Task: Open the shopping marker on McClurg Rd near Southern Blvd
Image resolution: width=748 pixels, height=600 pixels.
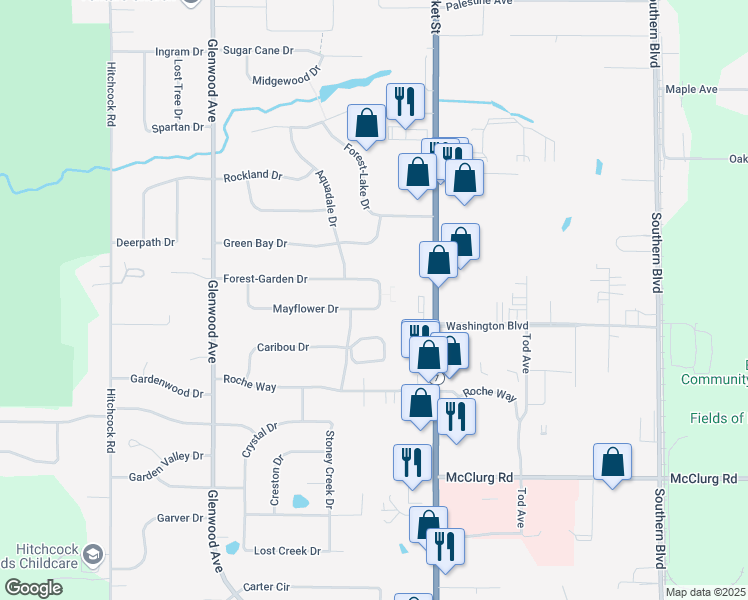Action: pos(612,463)
